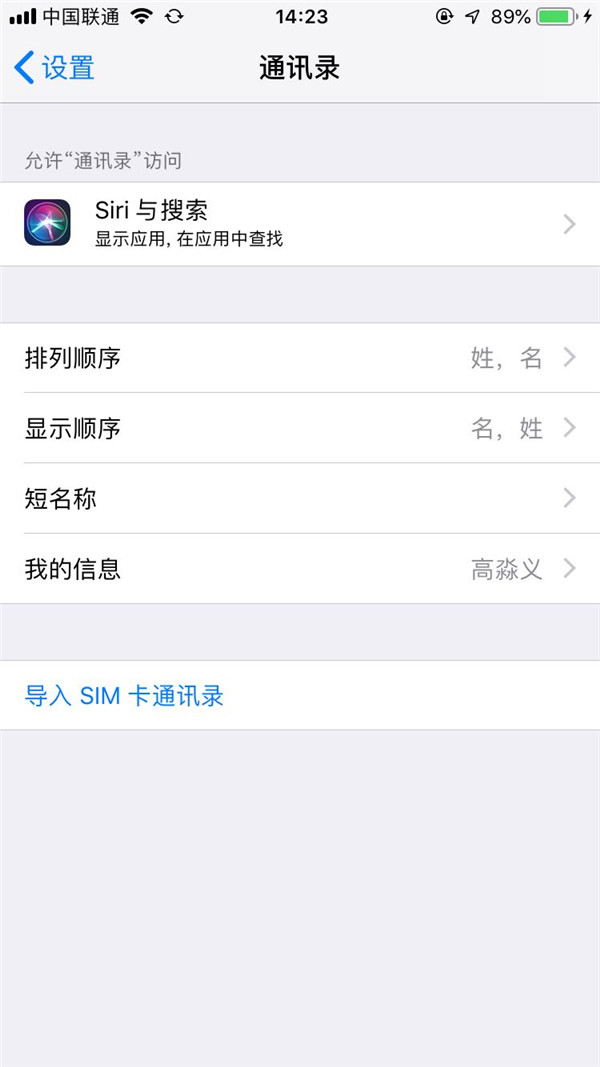Tap 导入 SIM 卡通讯录
Screen dimensions: 600x1067
point(124,696)
